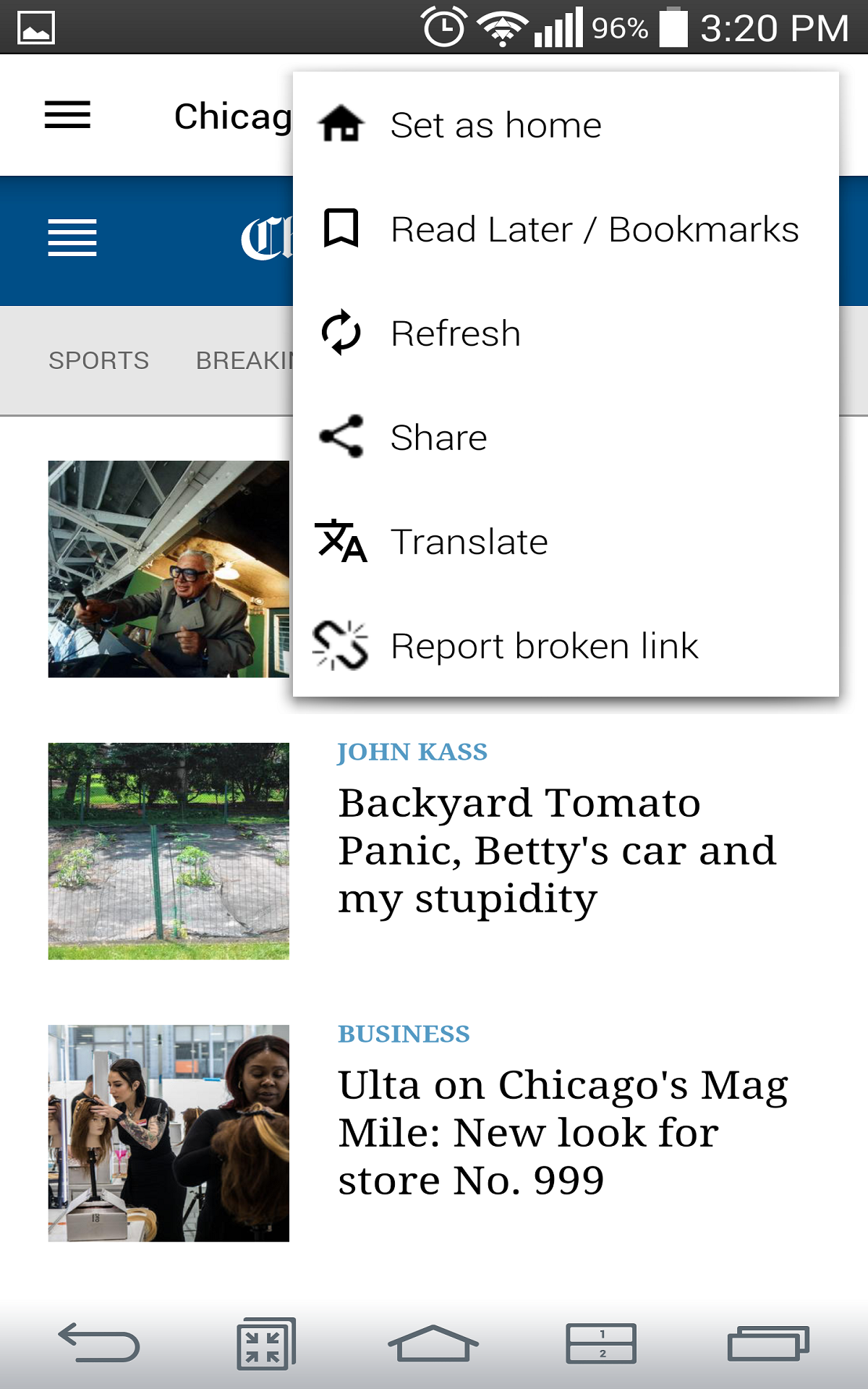Image resolution: width=868 pixels, height=1389 pixels.
Task: Tap the broken link chain icon
Action: (x=341, y=645)
